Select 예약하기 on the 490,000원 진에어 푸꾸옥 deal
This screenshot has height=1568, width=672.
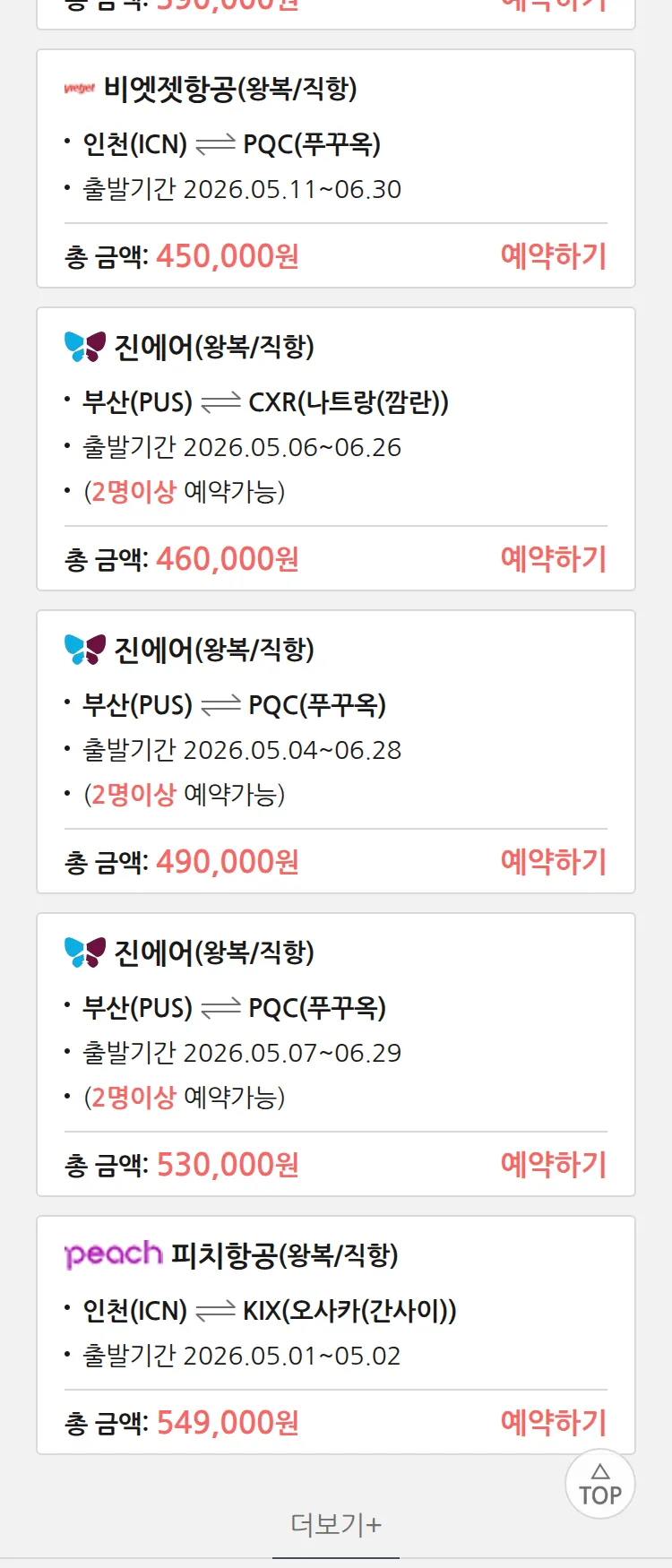[x=553, y=862]
